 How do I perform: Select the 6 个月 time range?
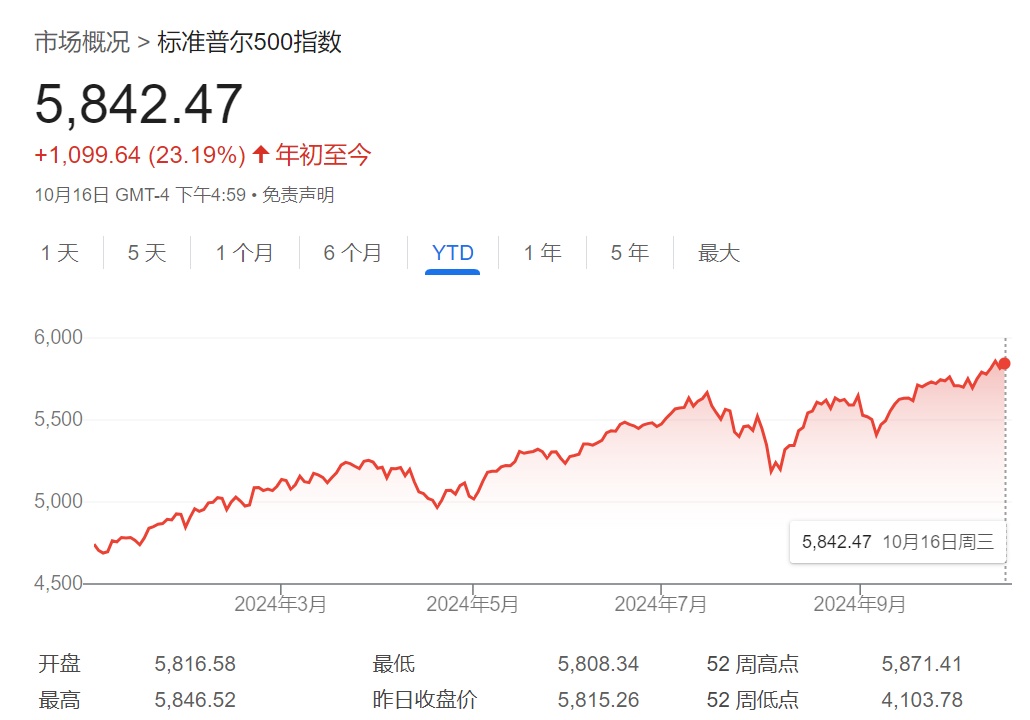tap(352, 253)
